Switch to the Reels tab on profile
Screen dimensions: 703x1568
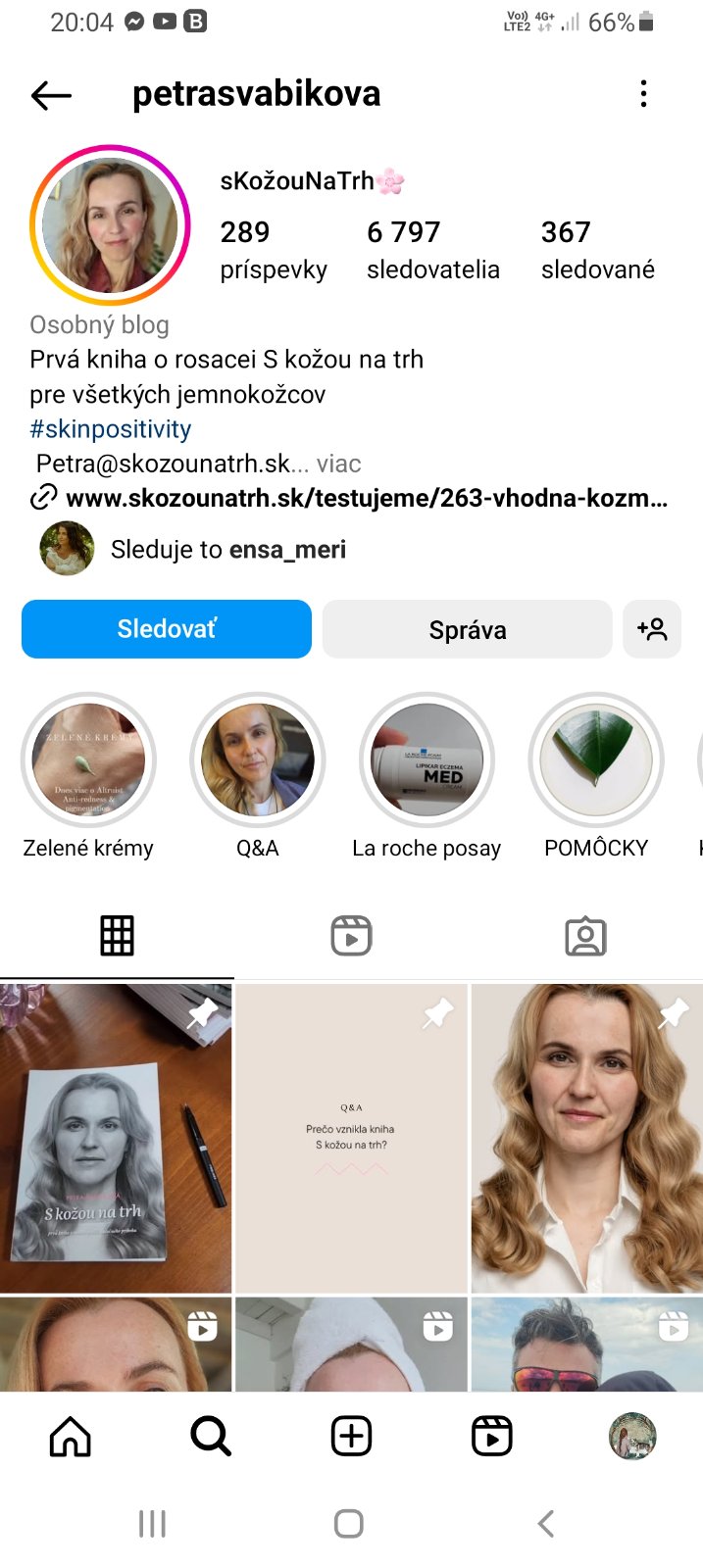(x=351, y=936)
